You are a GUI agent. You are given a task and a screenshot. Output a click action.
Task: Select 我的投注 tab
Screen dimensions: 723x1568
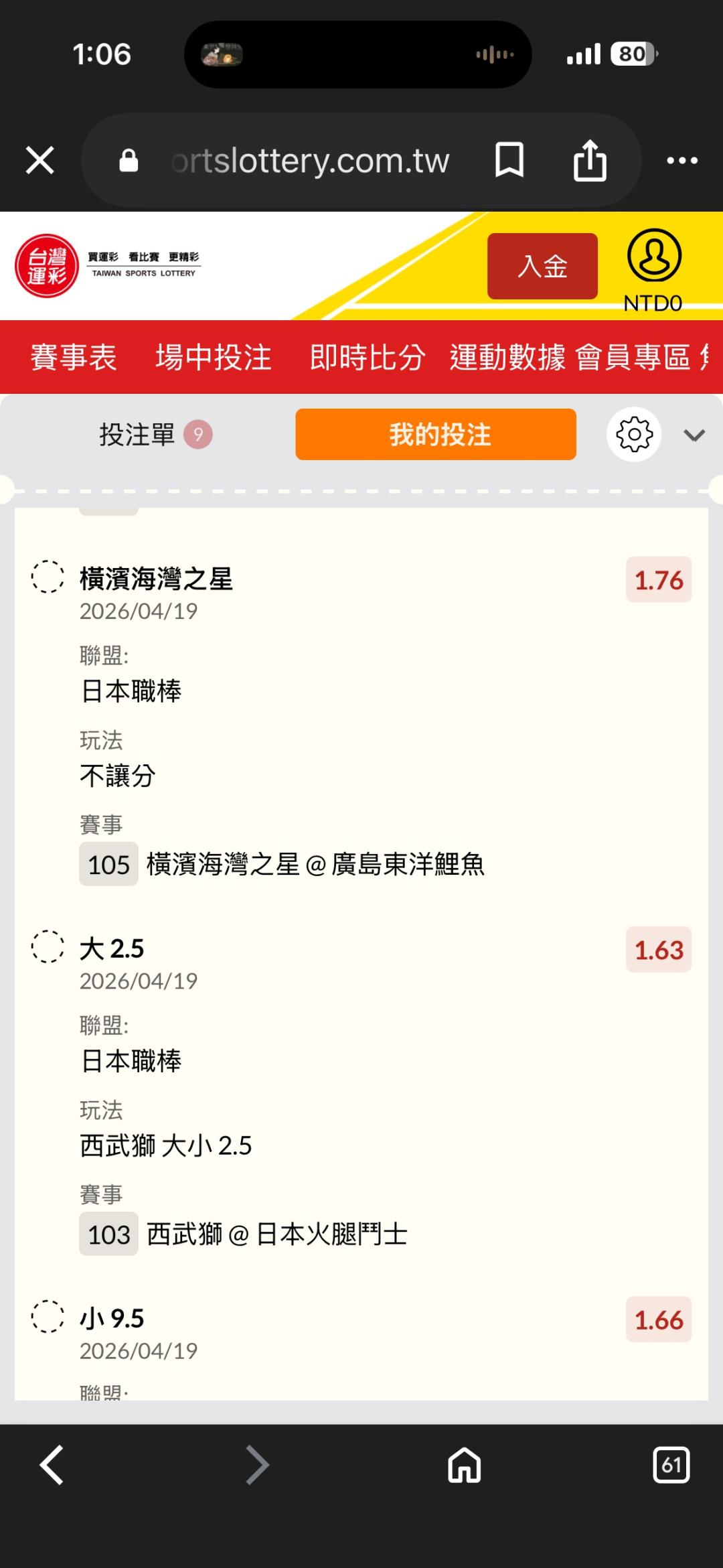[x=436, y=435]
